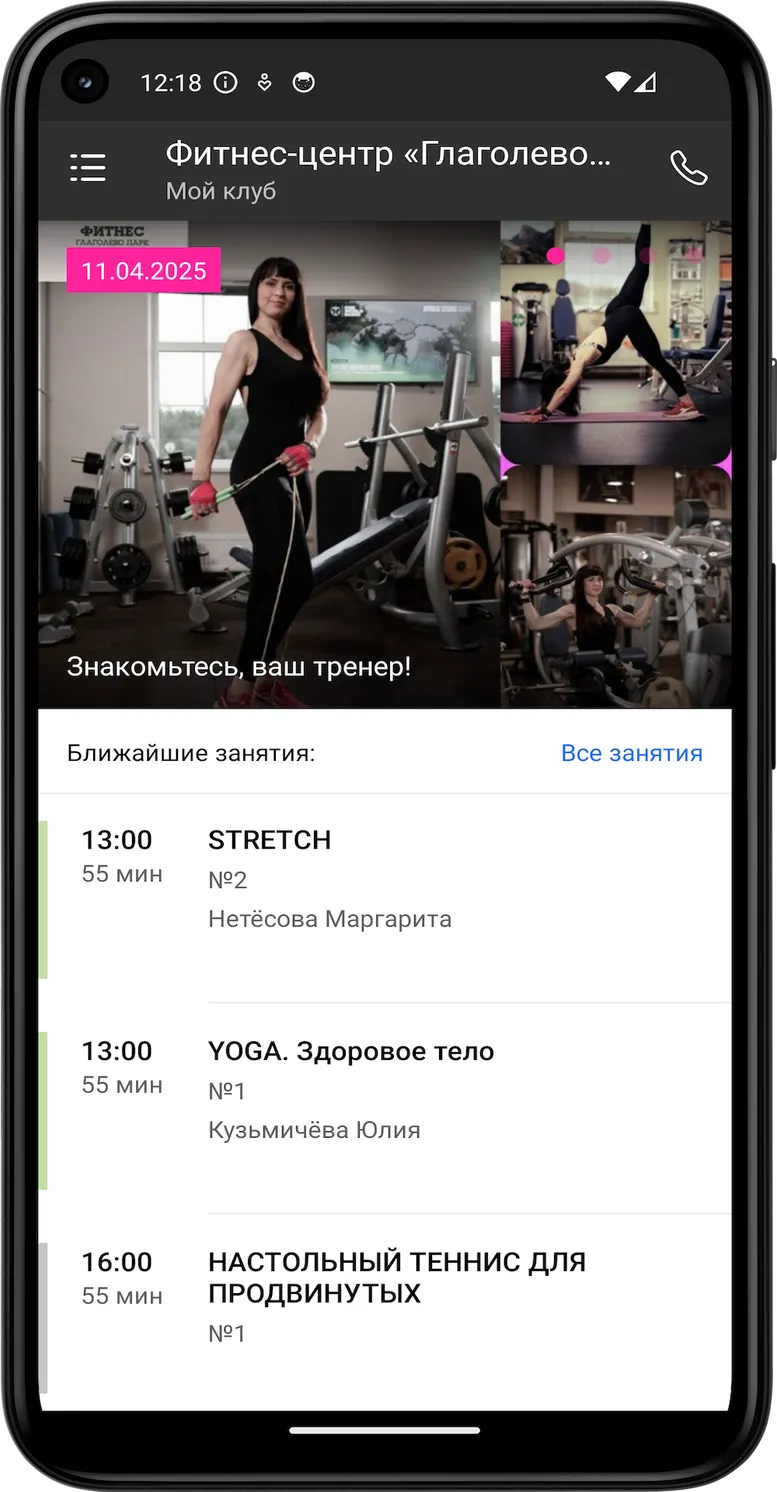Open the STRETCH class at 13:00

click(x=385, y=899)
